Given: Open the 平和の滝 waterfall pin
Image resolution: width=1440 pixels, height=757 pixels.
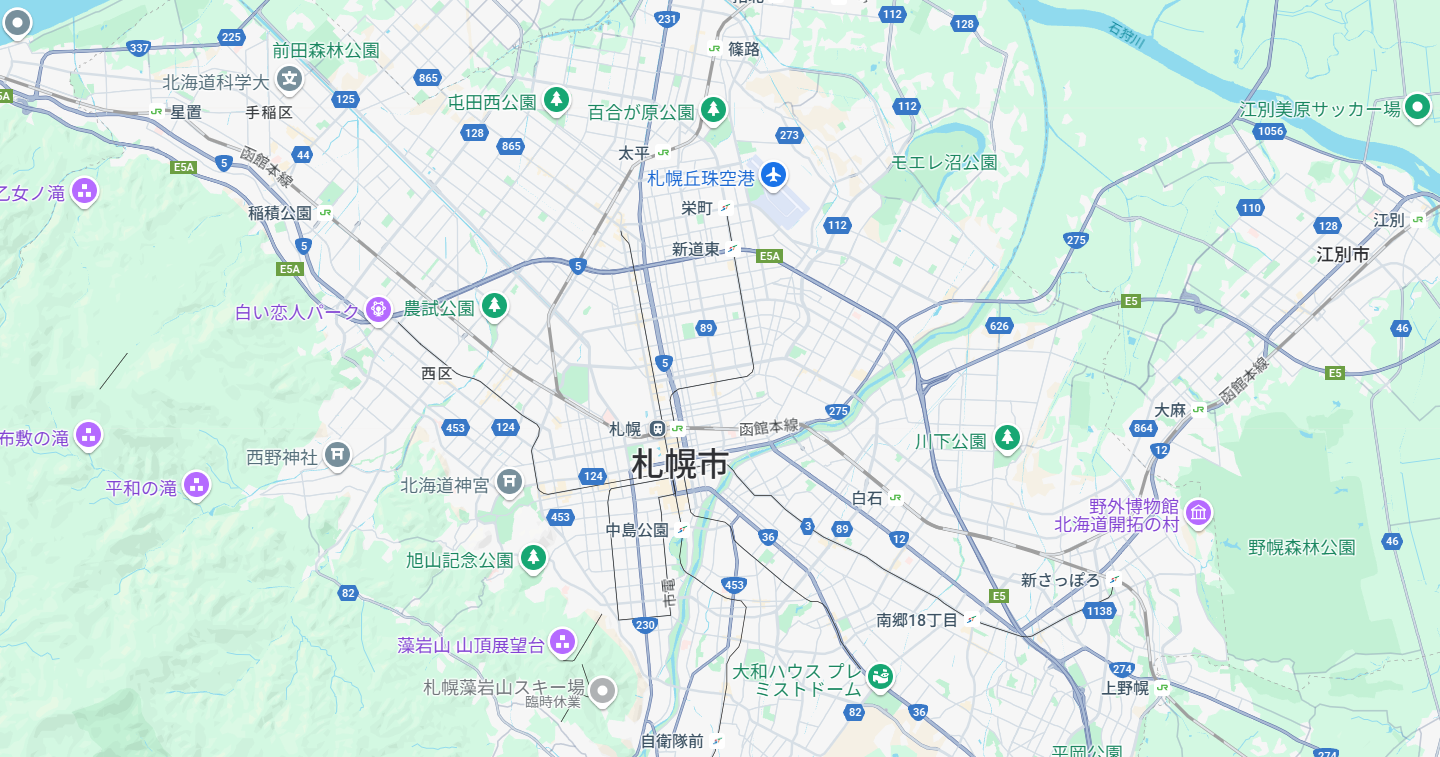Looking at the screenshot, I should click(197, 485).
